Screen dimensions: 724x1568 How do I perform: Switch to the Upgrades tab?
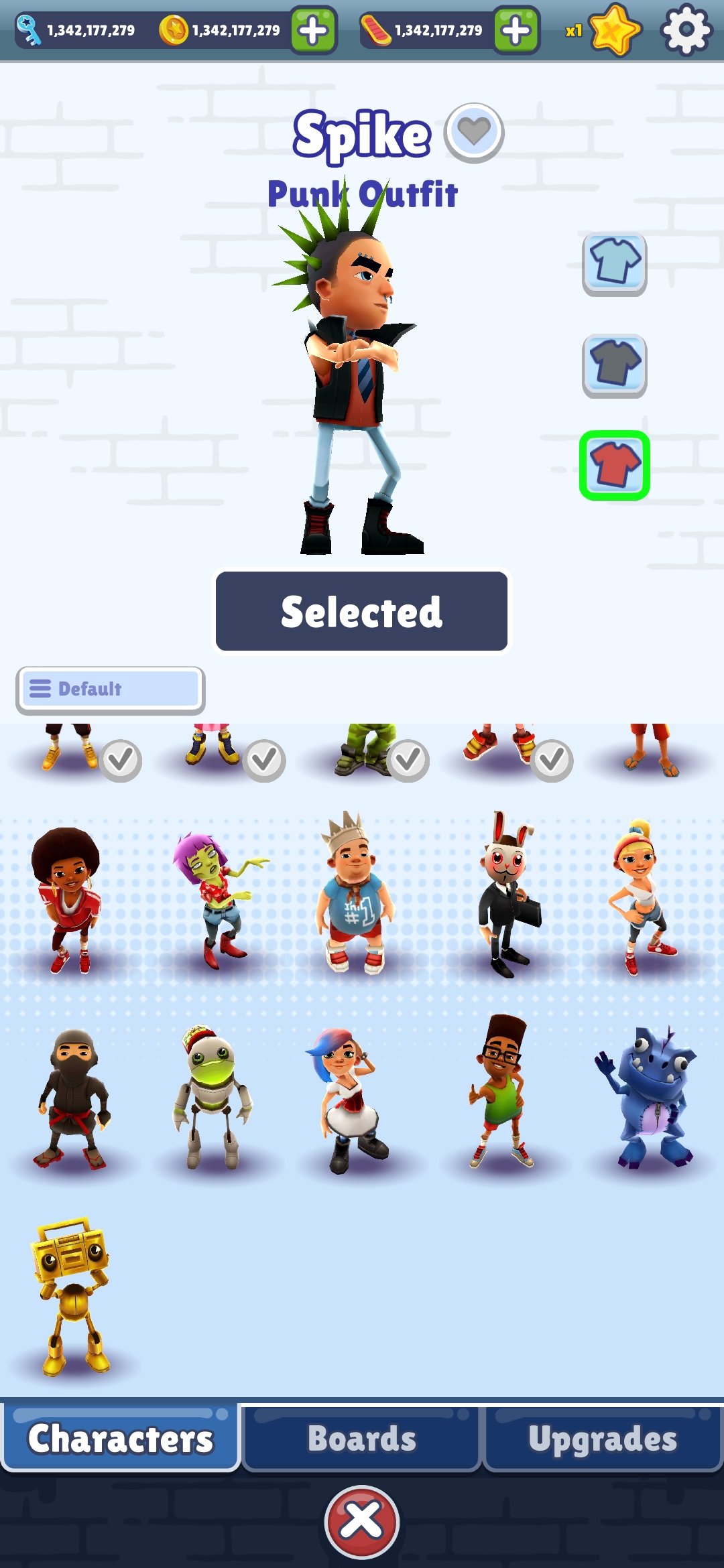click(x=603, y=1439)
